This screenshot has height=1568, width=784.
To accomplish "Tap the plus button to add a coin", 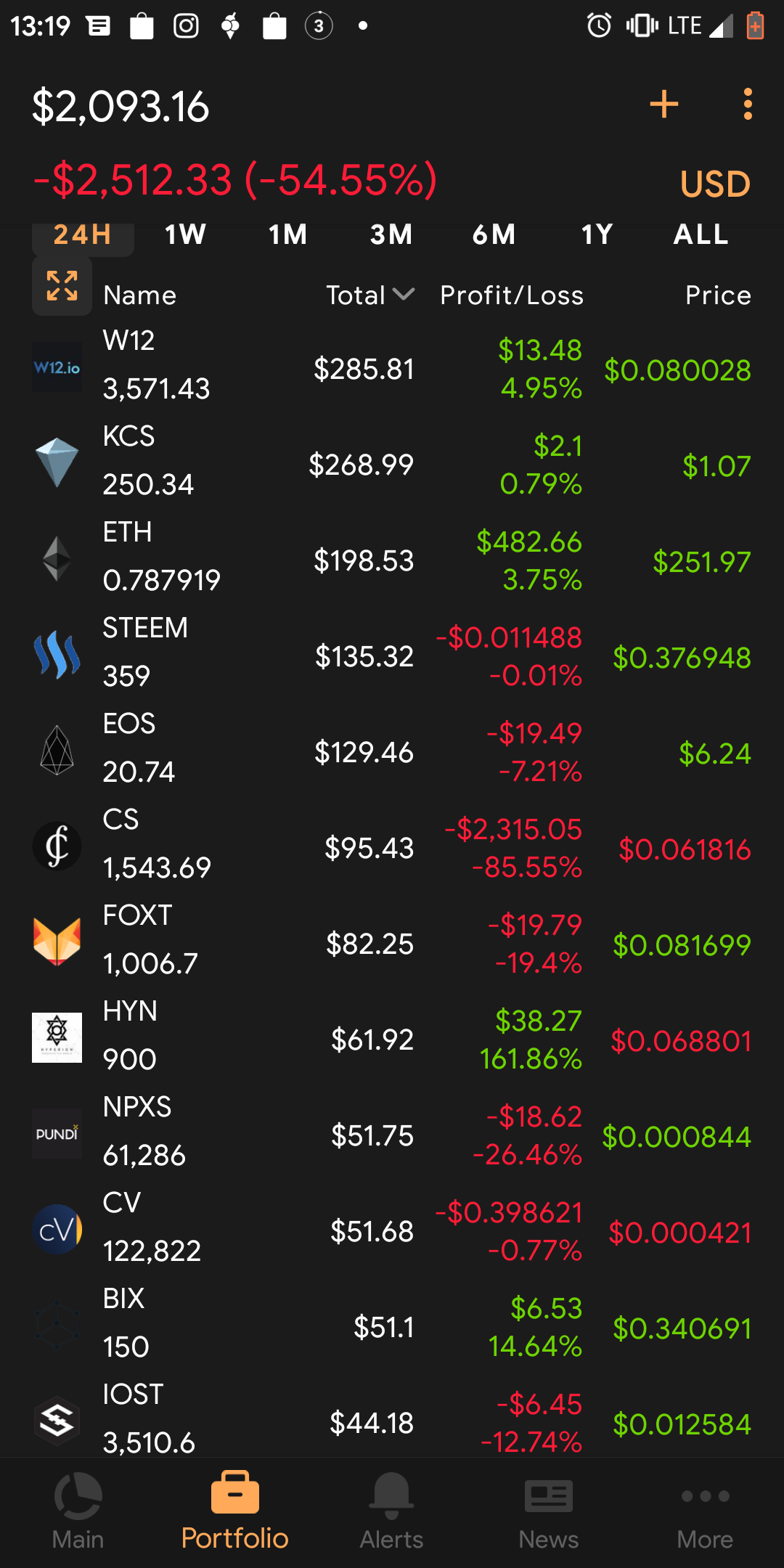I will [x=663, y=104].
